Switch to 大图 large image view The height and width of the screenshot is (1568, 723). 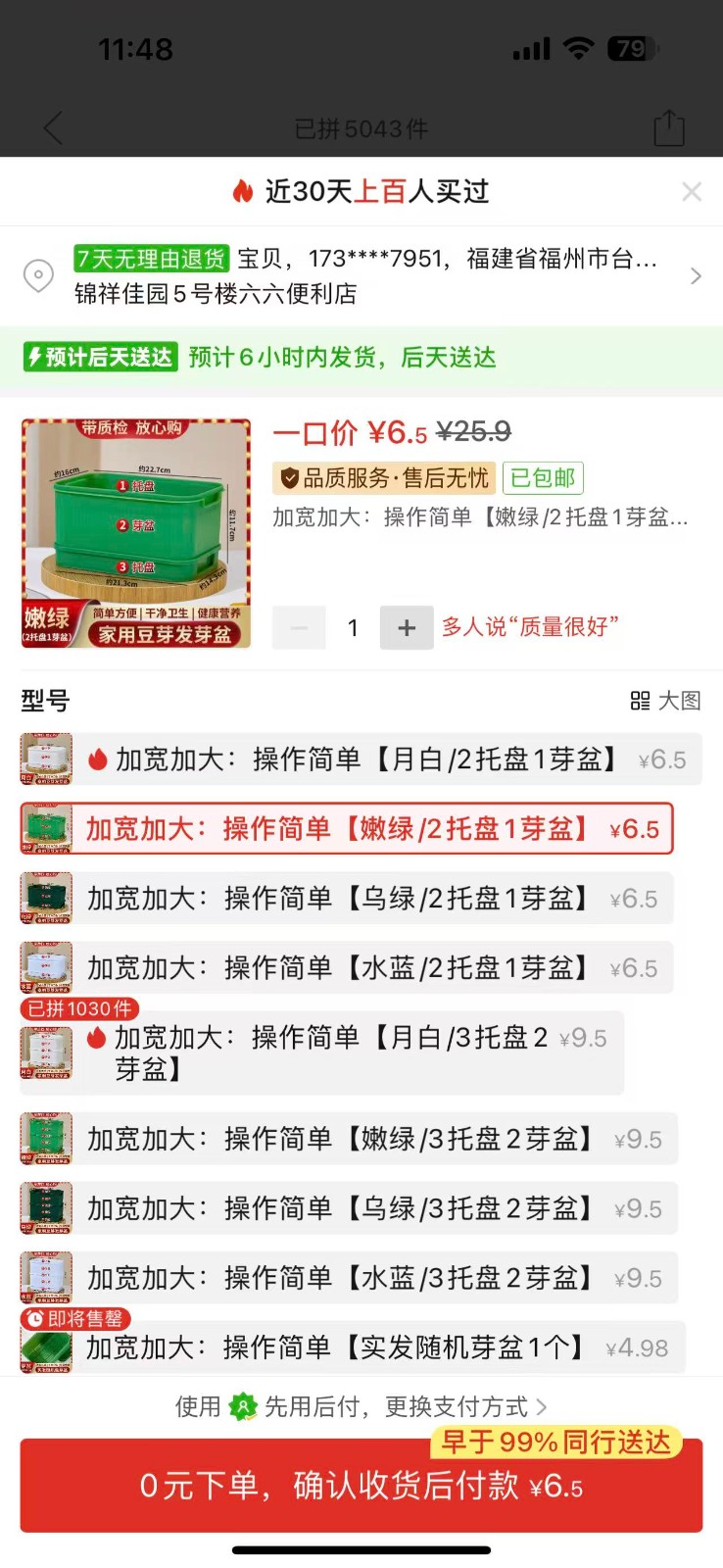(x=666, y=701)
